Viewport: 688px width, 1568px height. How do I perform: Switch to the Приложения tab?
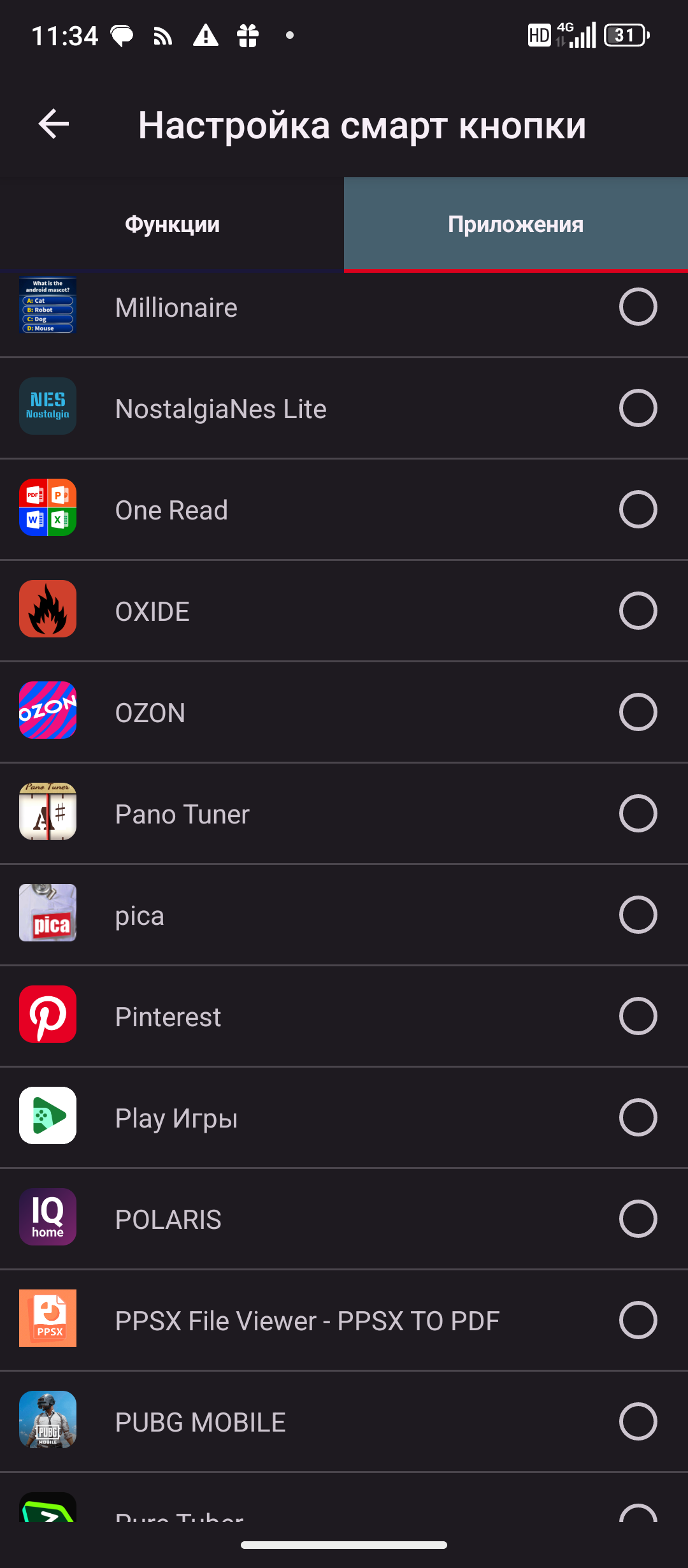(515, 224)
